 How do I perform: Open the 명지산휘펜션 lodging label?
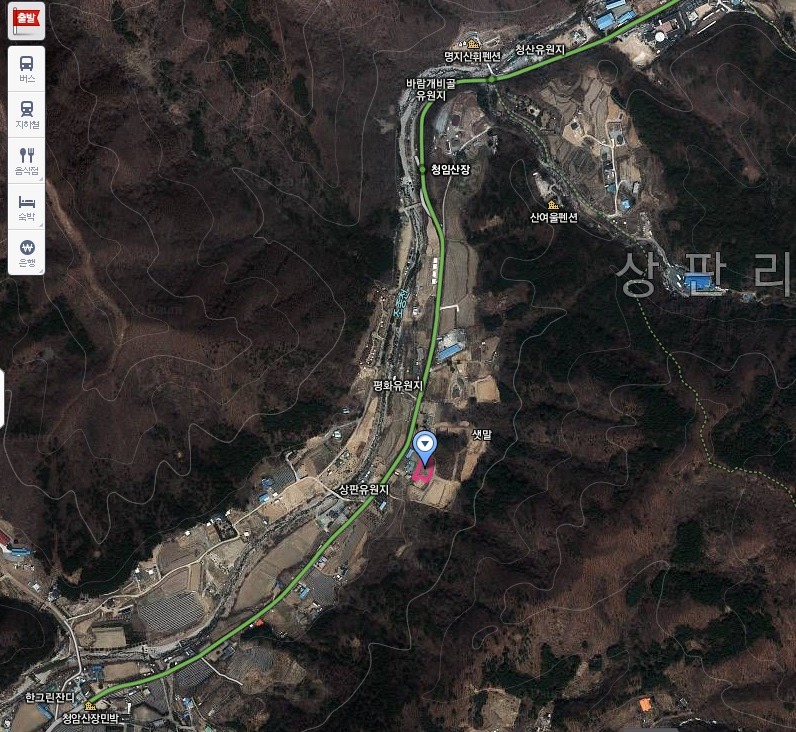tap(473, 56)
